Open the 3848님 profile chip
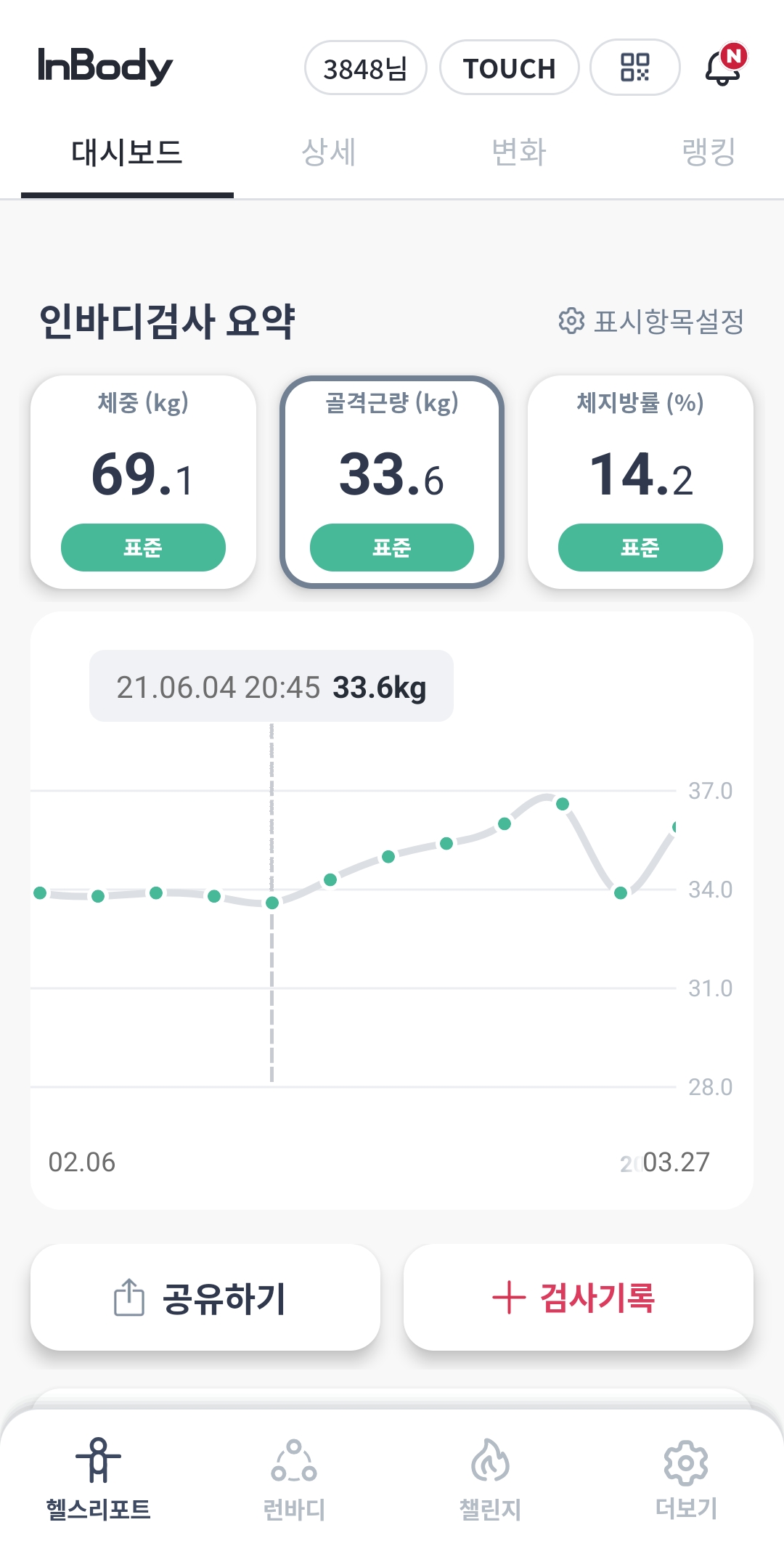Image resolution: width=784 pixels, height=1554 pixels. click(x=365, y=68)
